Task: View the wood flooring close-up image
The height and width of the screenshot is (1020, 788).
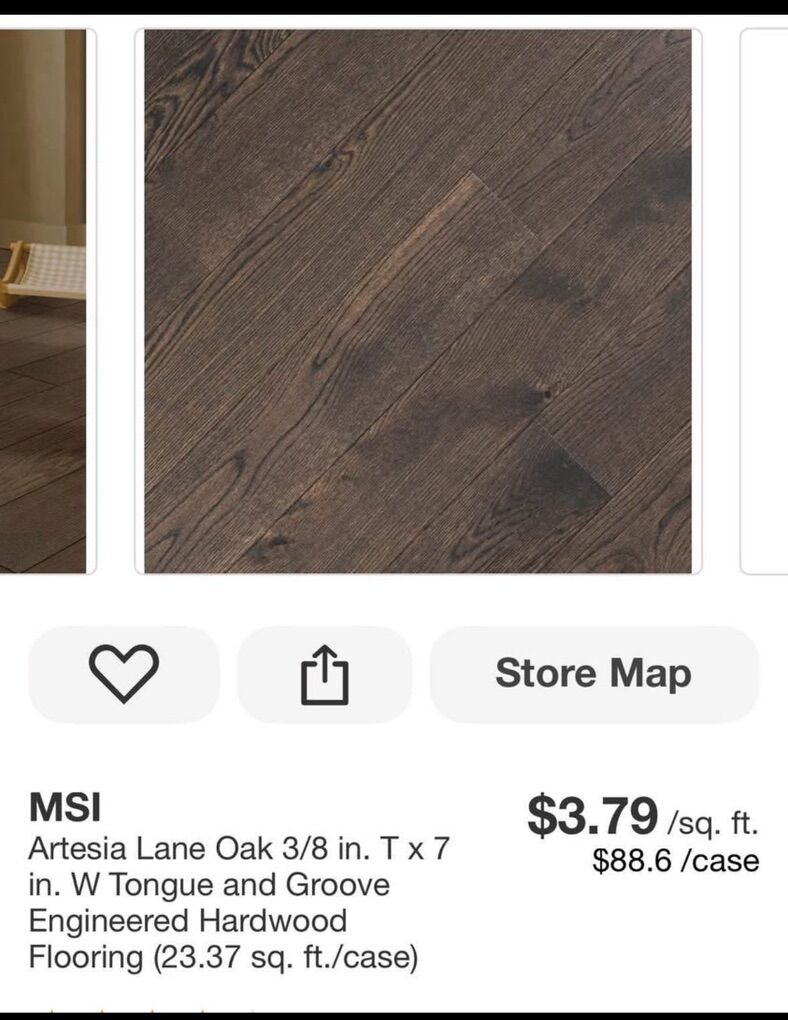Action: point(418,301)
